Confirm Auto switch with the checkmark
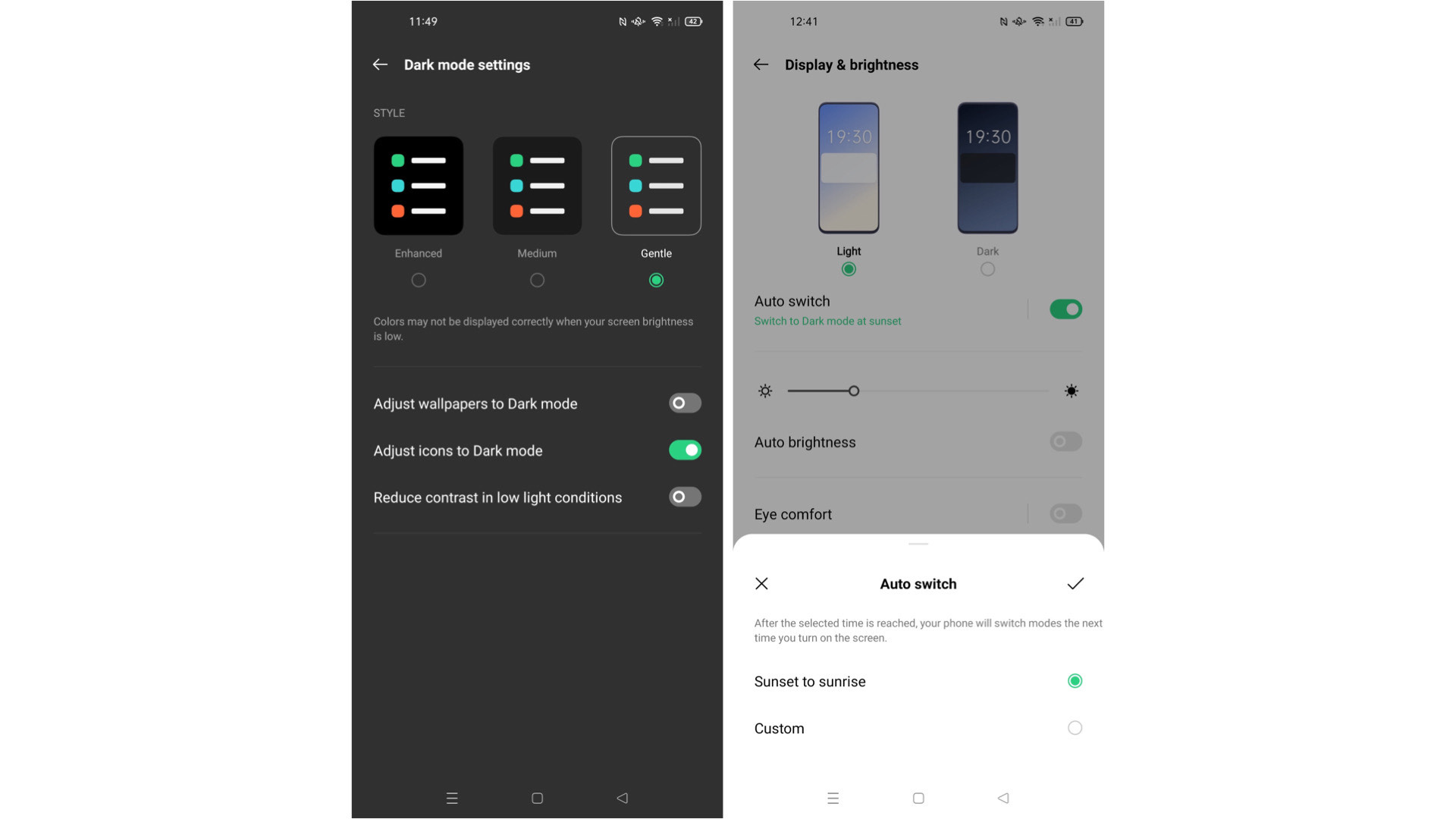1456x819 pixels. pyautogui.click(x=1075, y=583)
